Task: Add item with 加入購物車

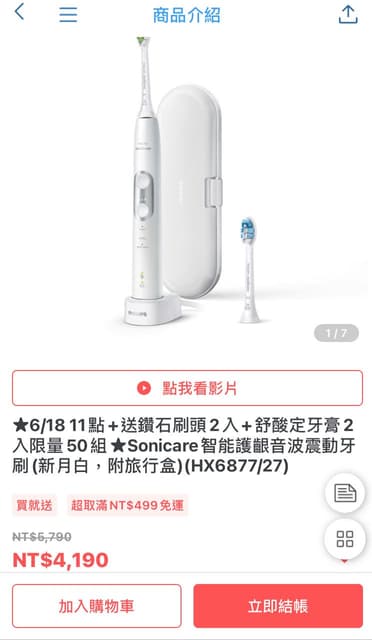Action: click(97, 606)
